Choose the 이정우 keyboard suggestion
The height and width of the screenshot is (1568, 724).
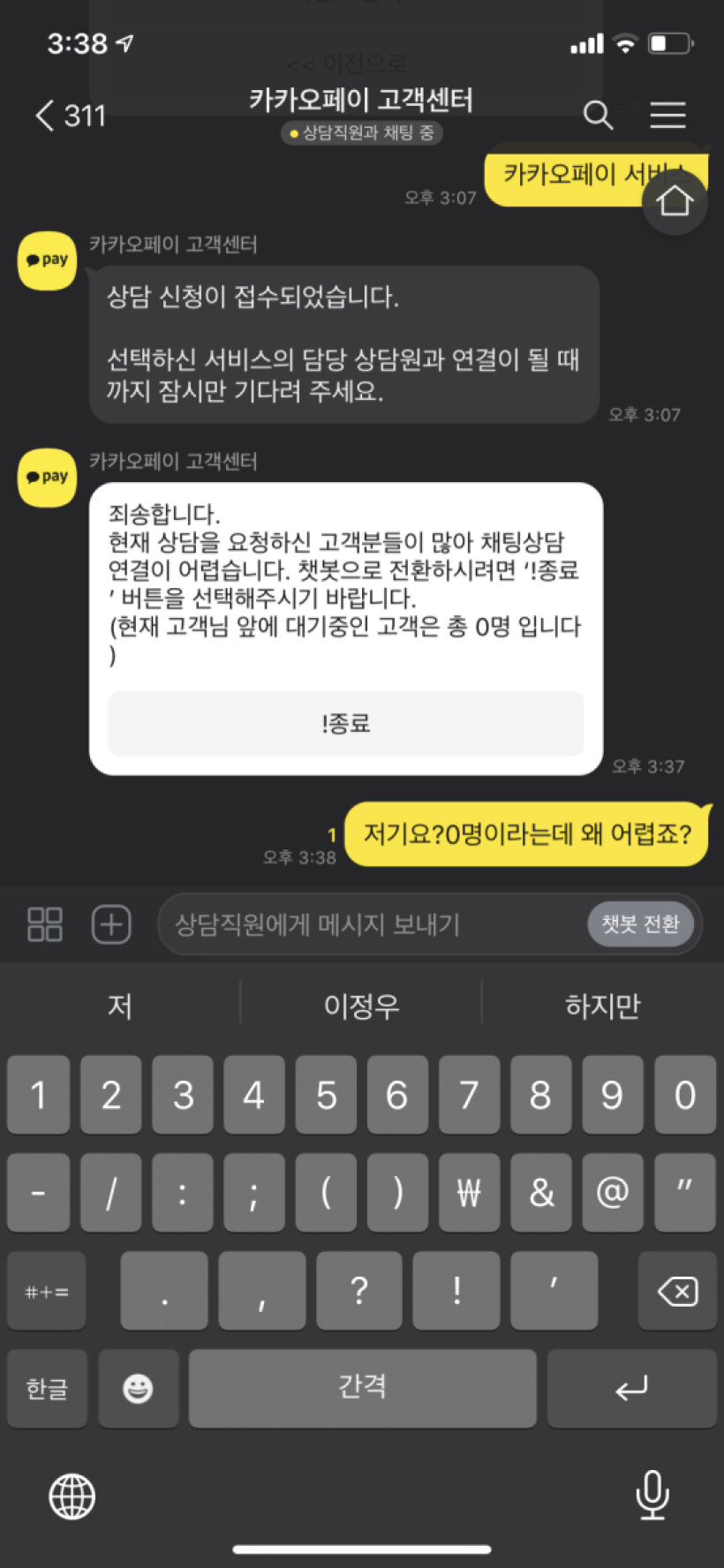[x=361, y=1006]
